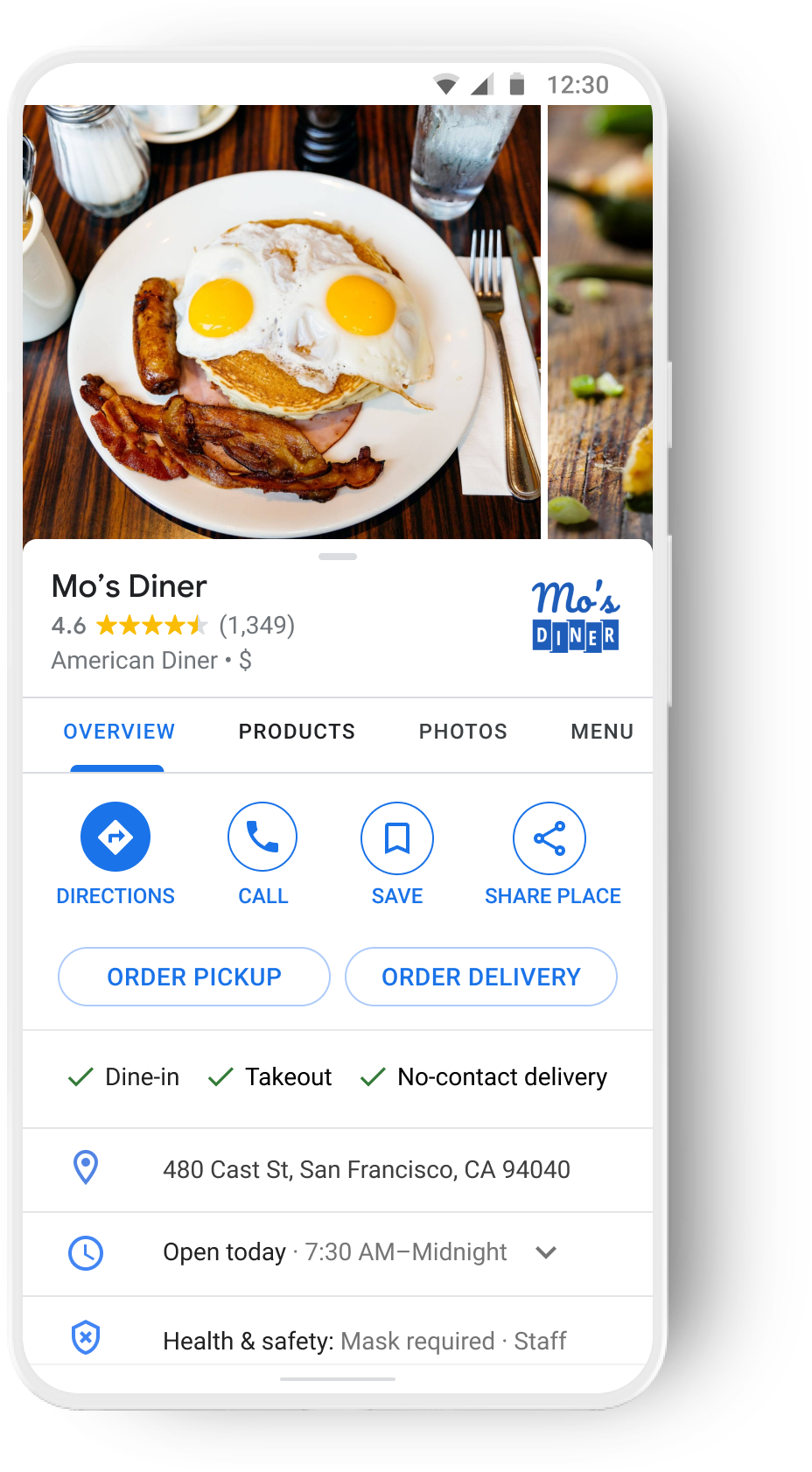The height and width of the screenshot is (1472, 812).
Task: Tap the Save bookmark icon
Action: [396, 838]
